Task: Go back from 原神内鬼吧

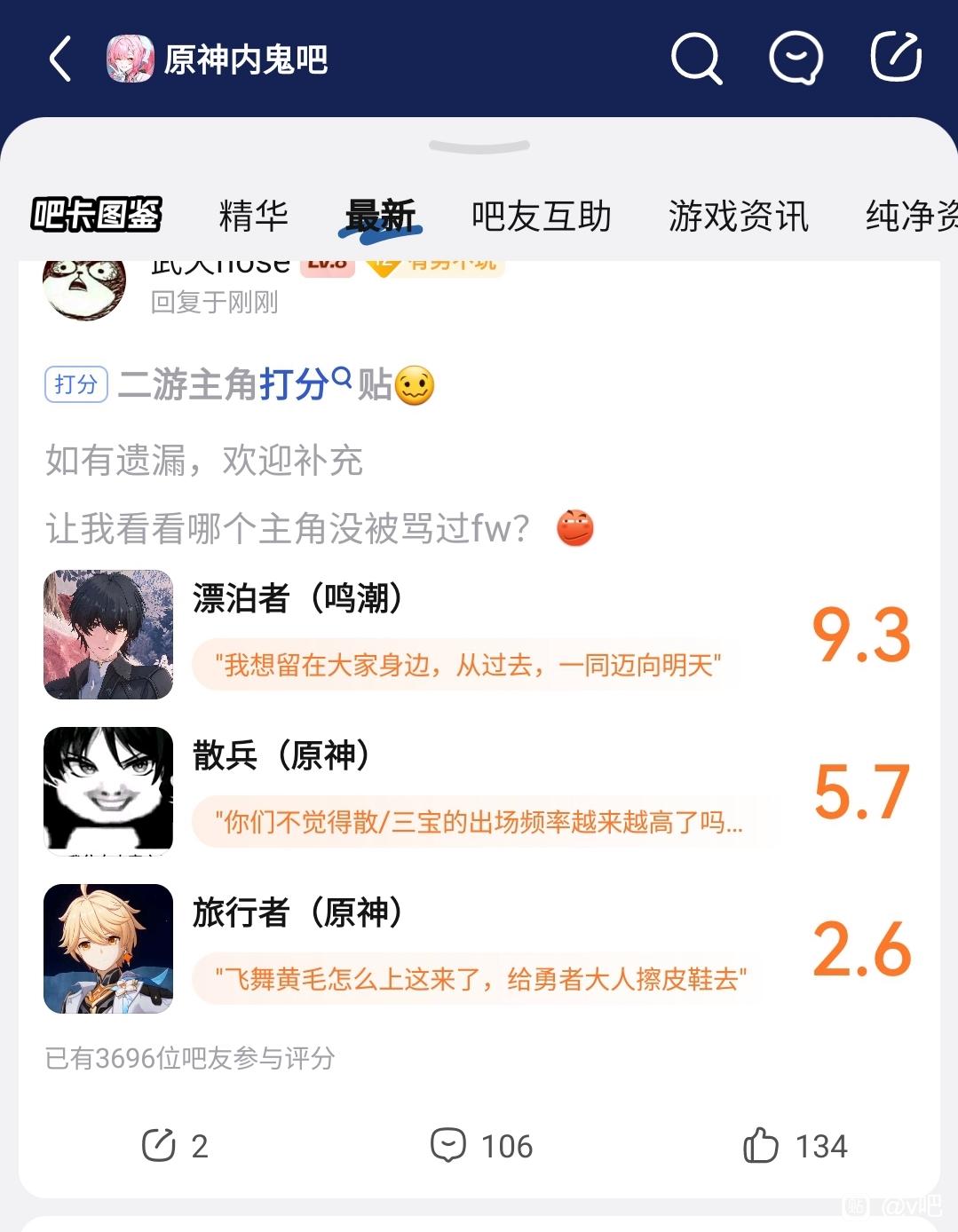Action: click(x=59, y=59)
